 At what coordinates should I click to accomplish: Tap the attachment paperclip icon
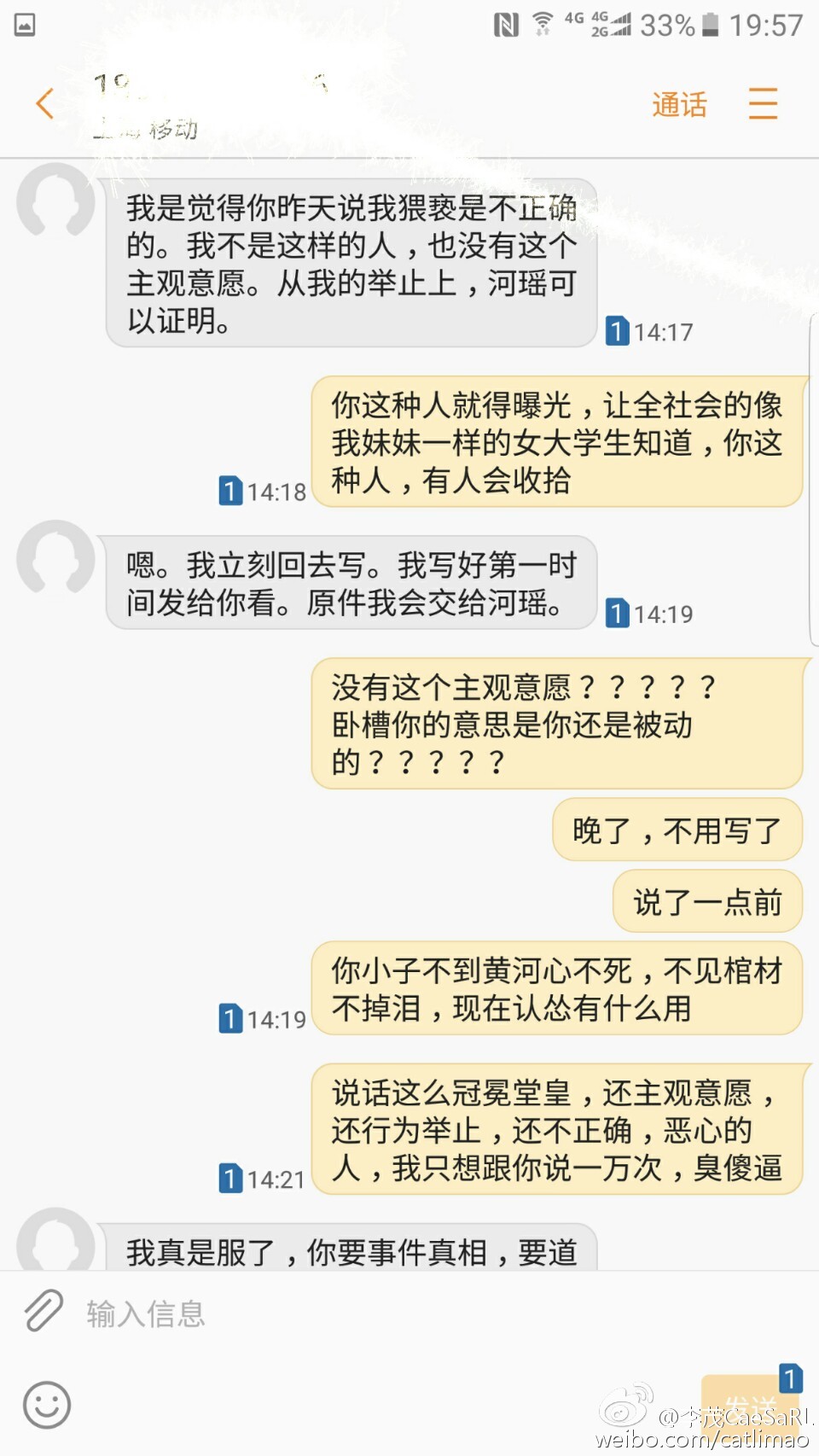pyautogui.click(x=44, y=1311)
